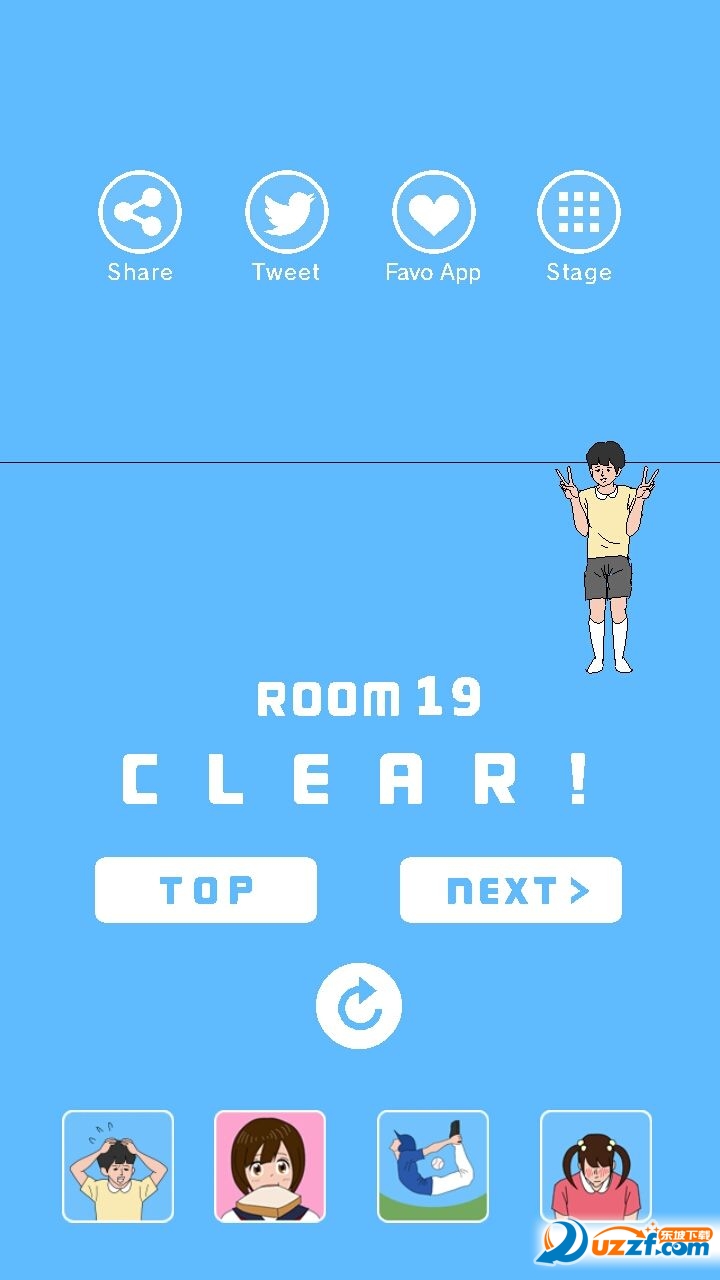Screen dimensions: 720x1280
Task: Open the boy scratching his head tile
Action: (x=118, y=1166)
